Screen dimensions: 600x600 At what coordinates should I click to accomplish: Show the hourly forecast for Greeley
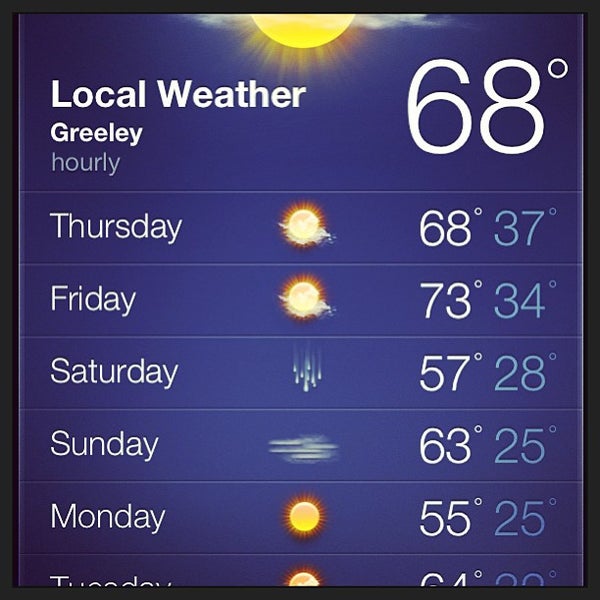(85, 163)
